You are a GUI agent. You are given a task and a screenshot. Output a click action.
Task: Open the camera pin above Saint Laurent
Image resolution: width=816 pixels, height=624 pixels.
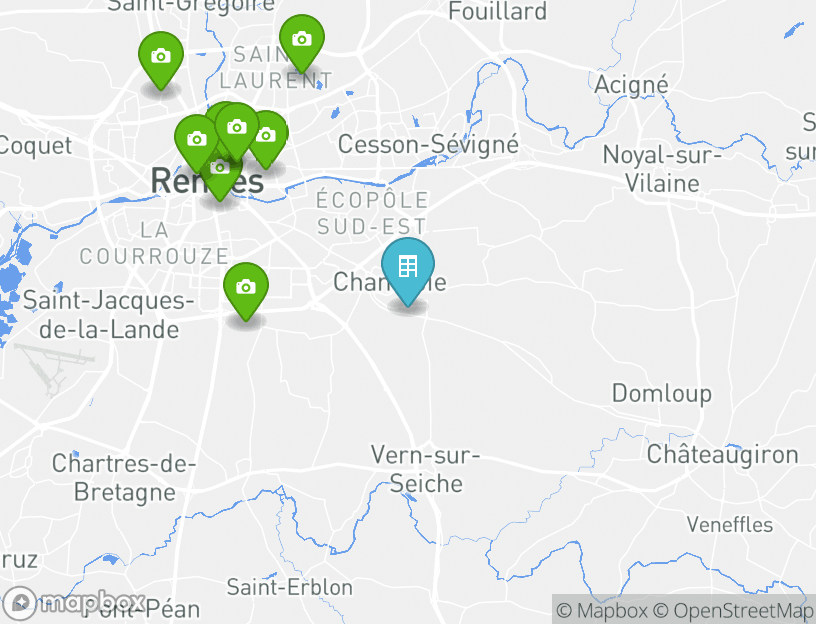[x=301, y=41]
